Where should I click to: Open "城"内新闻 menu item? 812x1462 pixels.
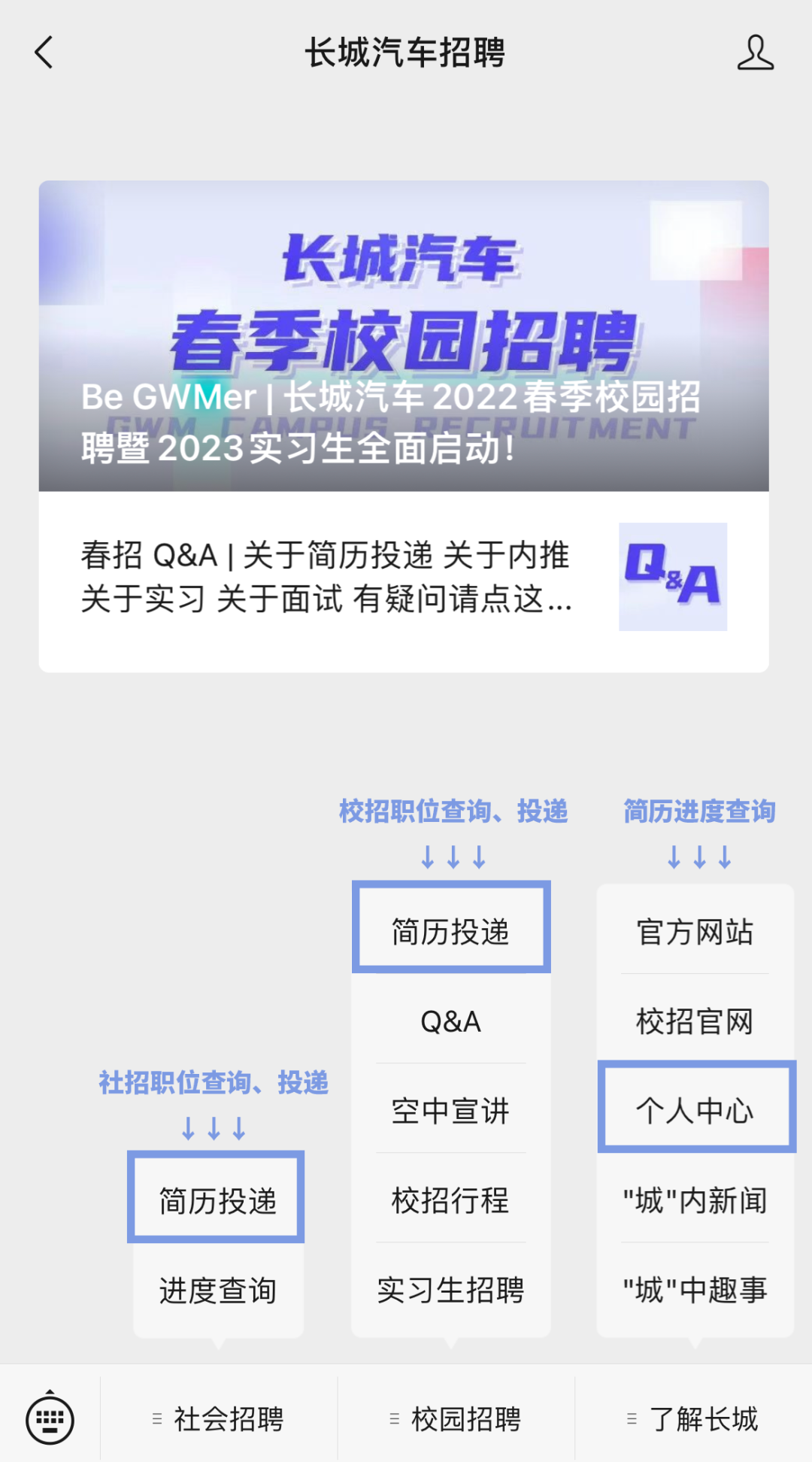coord(695,1200)
